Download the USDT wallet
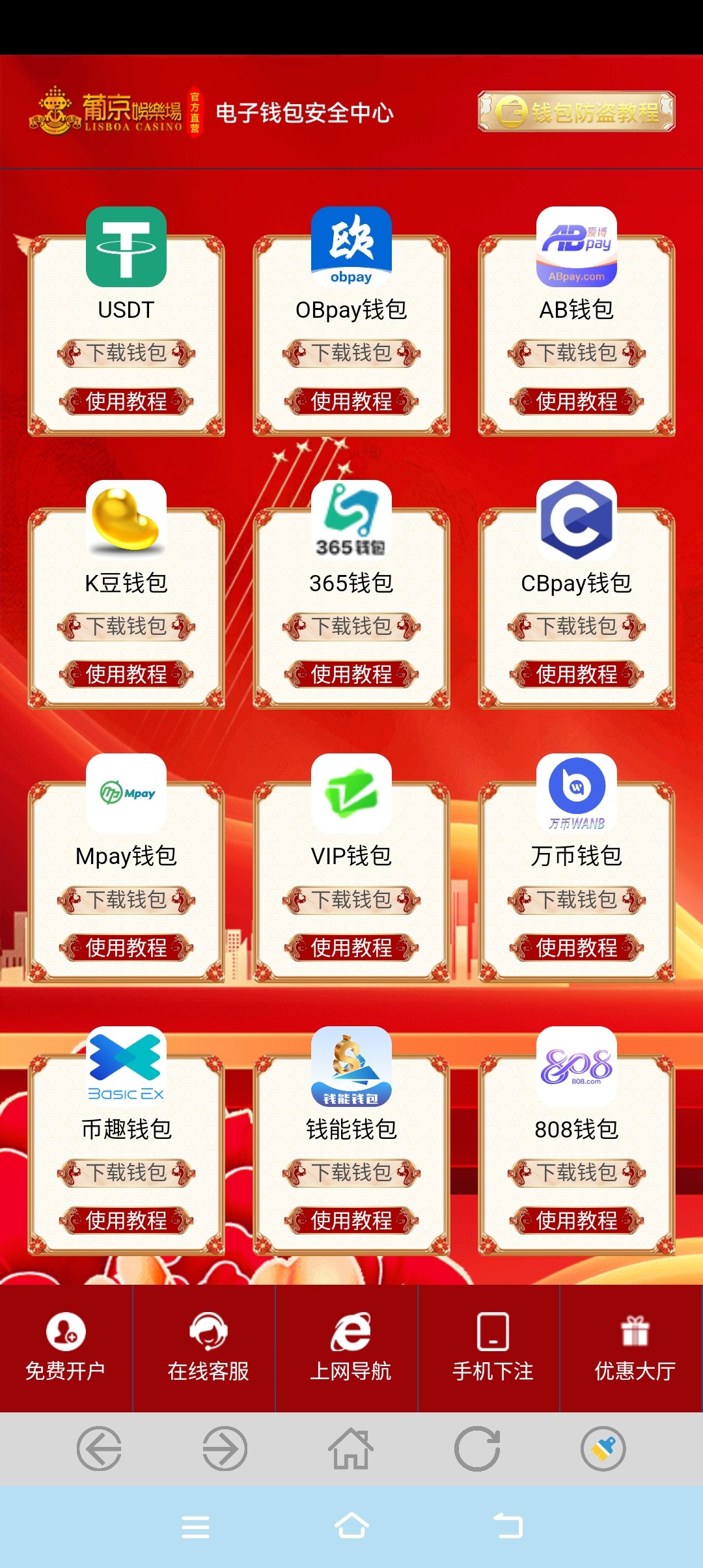The image size is (703, 1568). 126,353
